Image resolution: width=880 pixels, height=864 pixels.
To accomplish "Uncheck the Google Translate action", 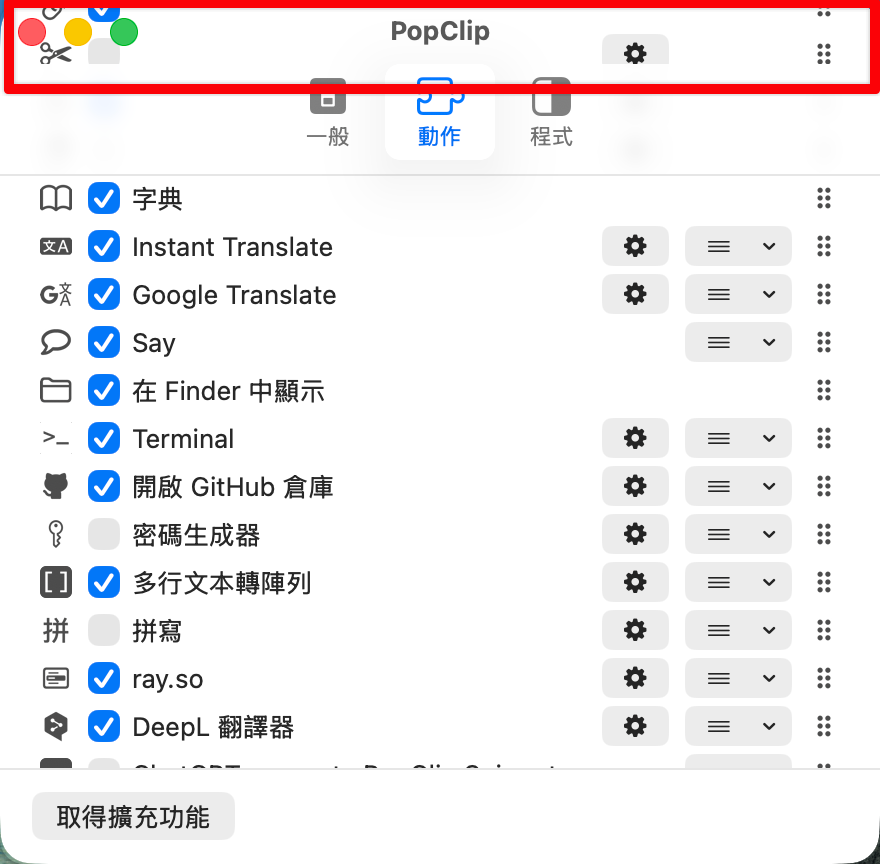I will 104,295.
